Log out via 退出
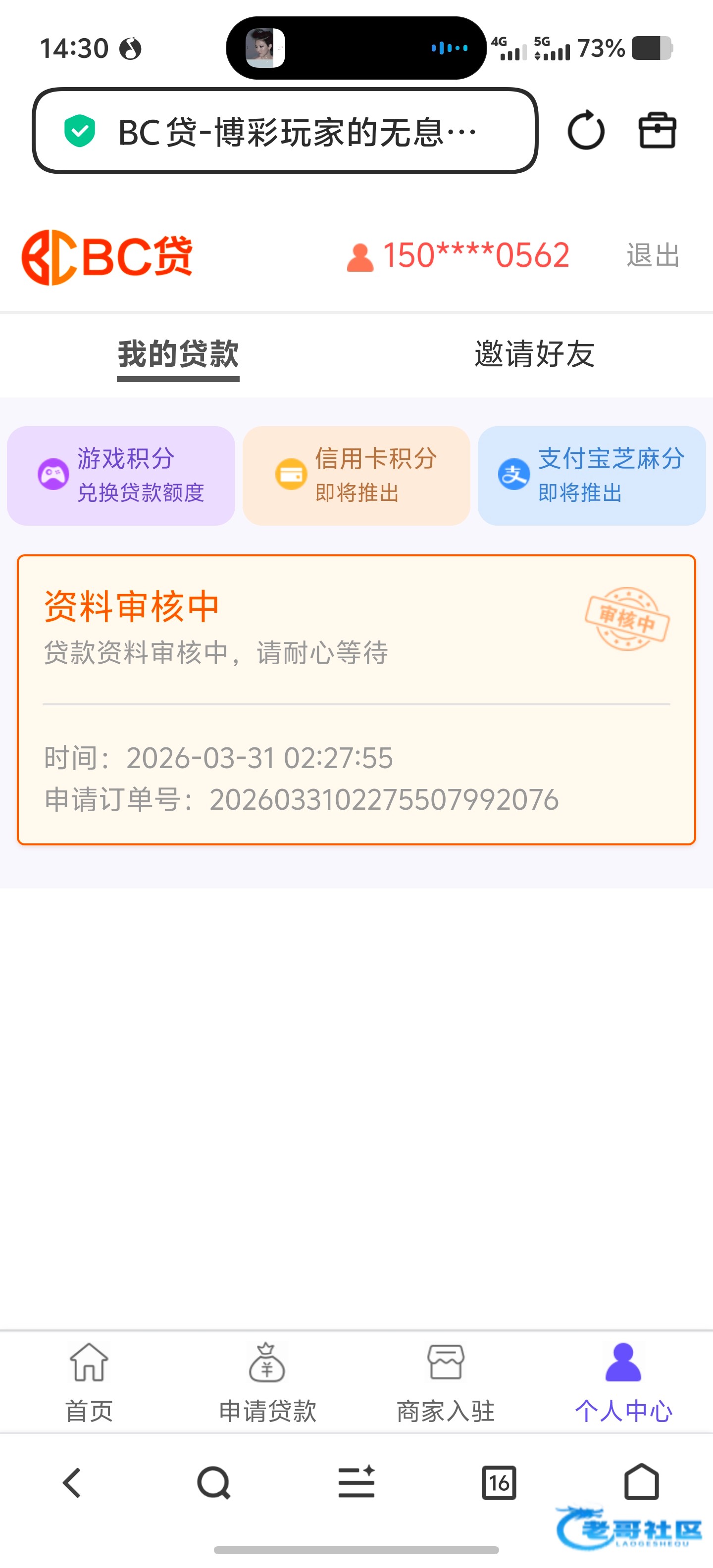713x1568 pixels. click(653, 255)
